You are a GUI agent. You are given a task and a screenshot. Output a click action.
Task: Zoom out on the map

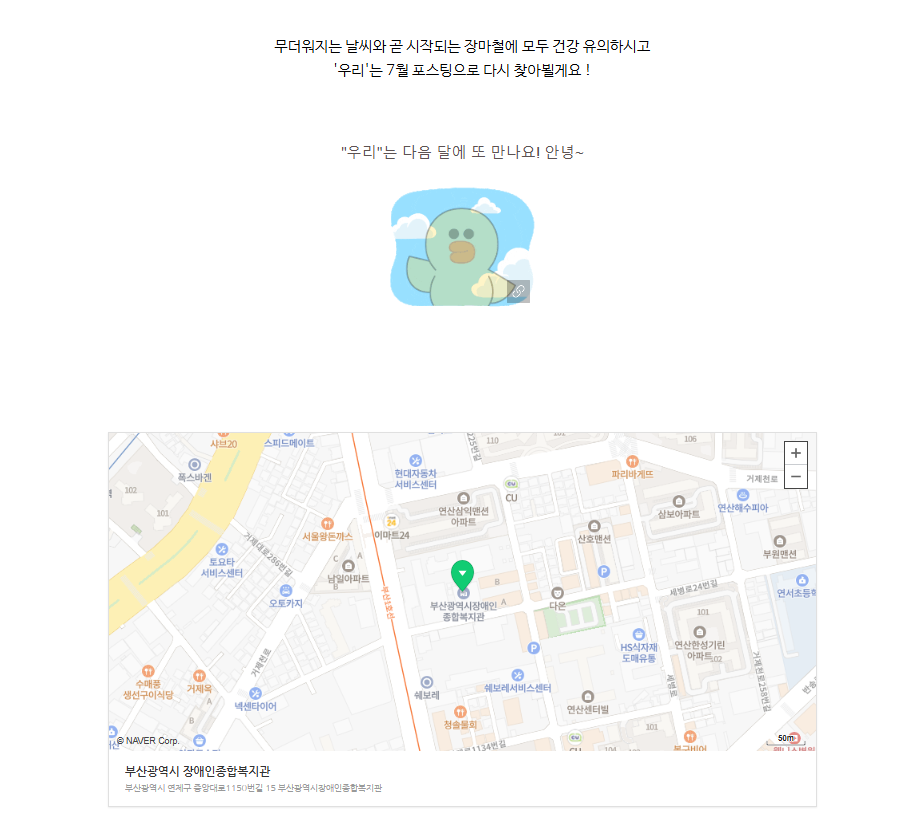(796, 477)
